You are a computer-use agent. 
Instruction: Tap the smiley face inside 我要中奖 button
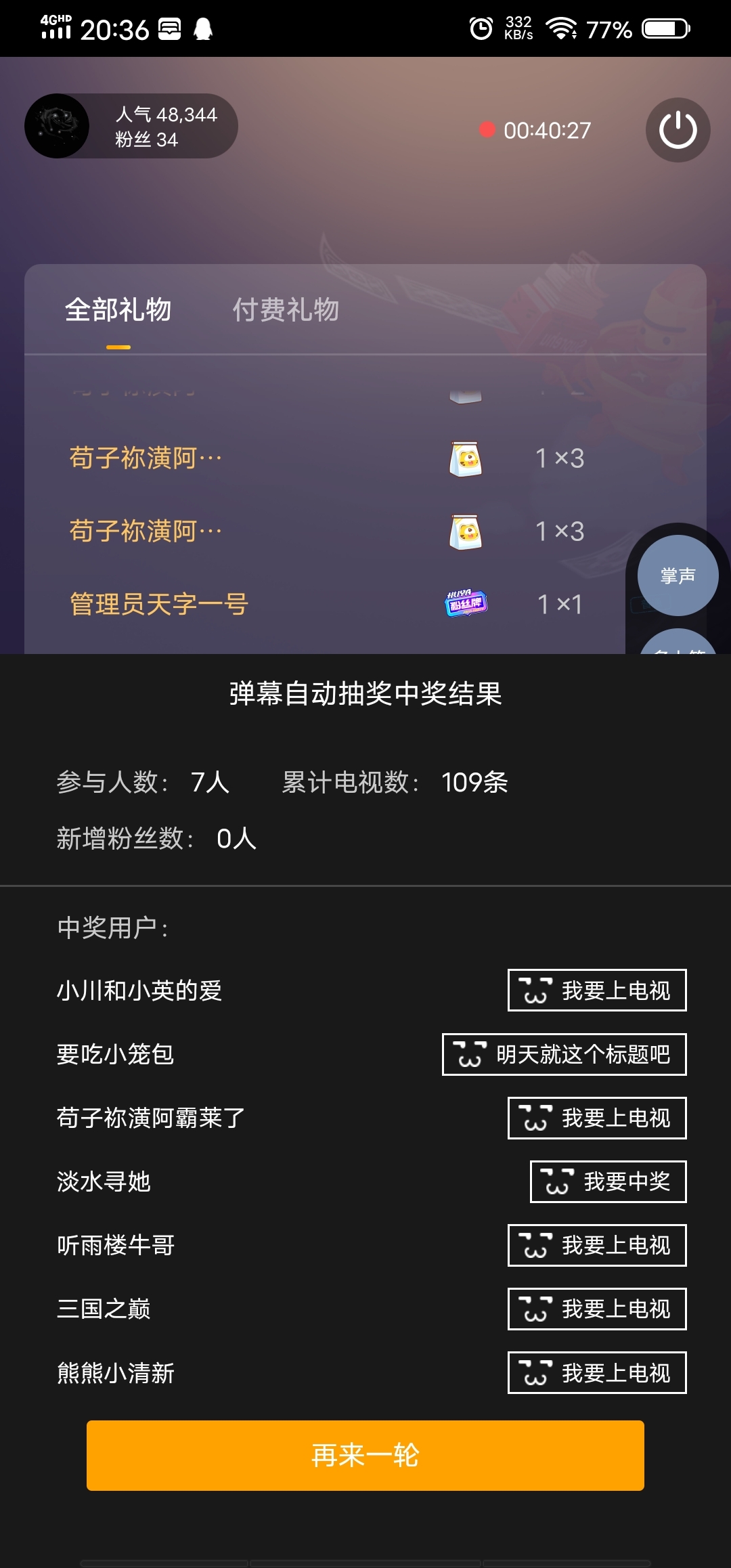point(556,1181)
